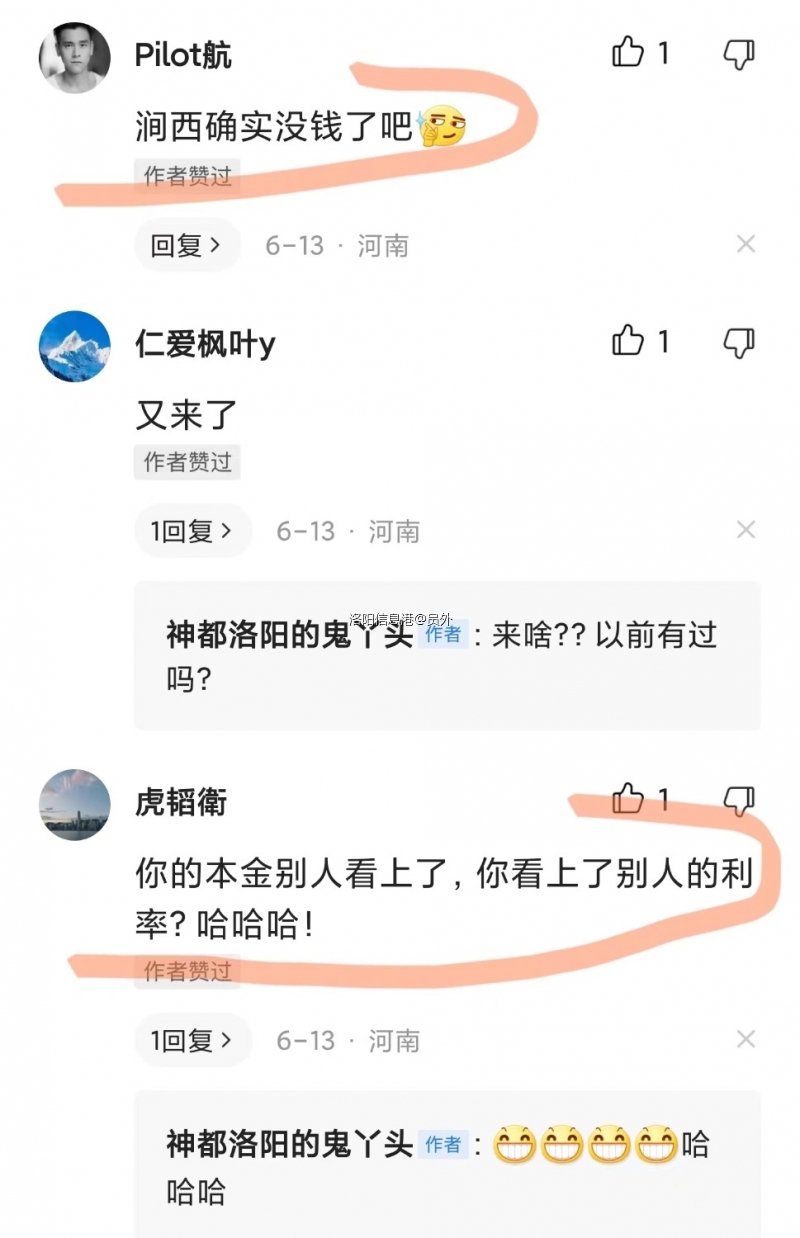Image resolution: width=800 pixels, height=1238 pixels.
Task: Open the 1 reply under 虎韬衛's comment
Action: point(192,1040)
